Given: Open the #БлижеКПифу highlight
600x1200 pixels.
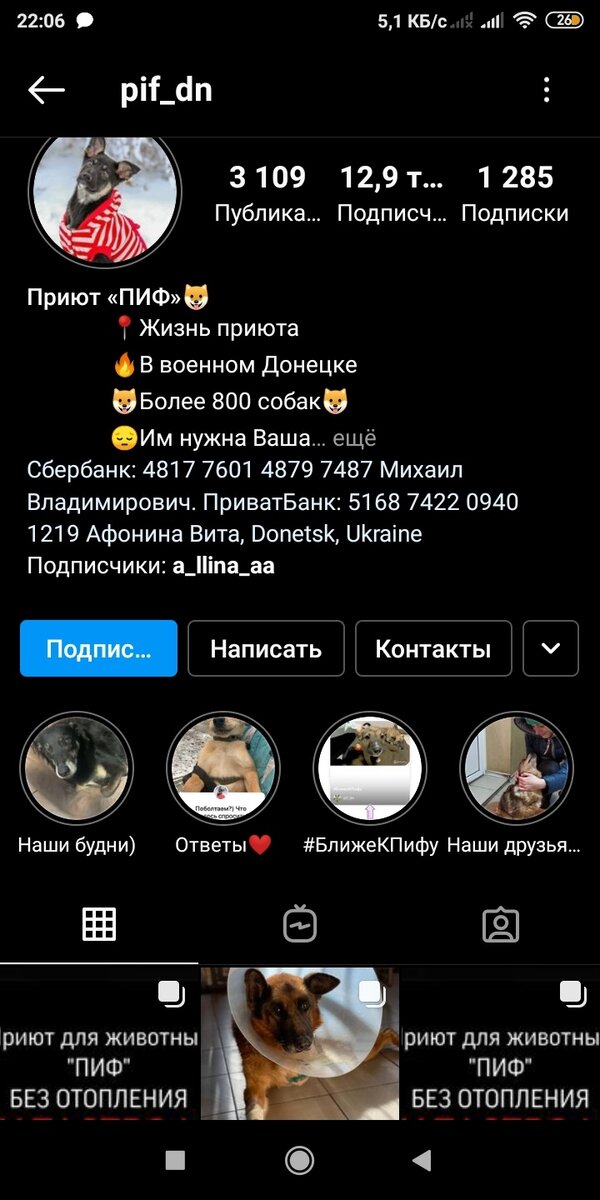Looking at the screenshot, I should pos(370,768).
